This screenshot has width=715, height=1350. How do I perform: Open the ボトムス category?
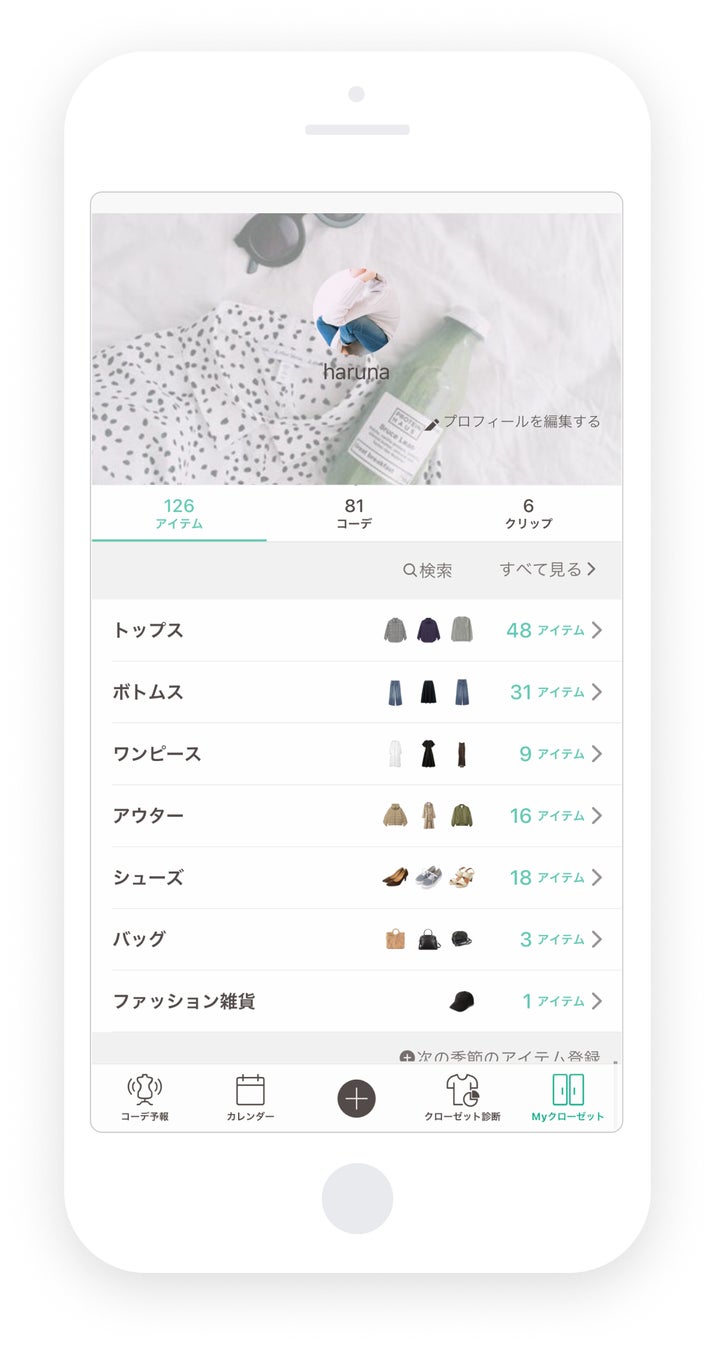tap(356, 692)
